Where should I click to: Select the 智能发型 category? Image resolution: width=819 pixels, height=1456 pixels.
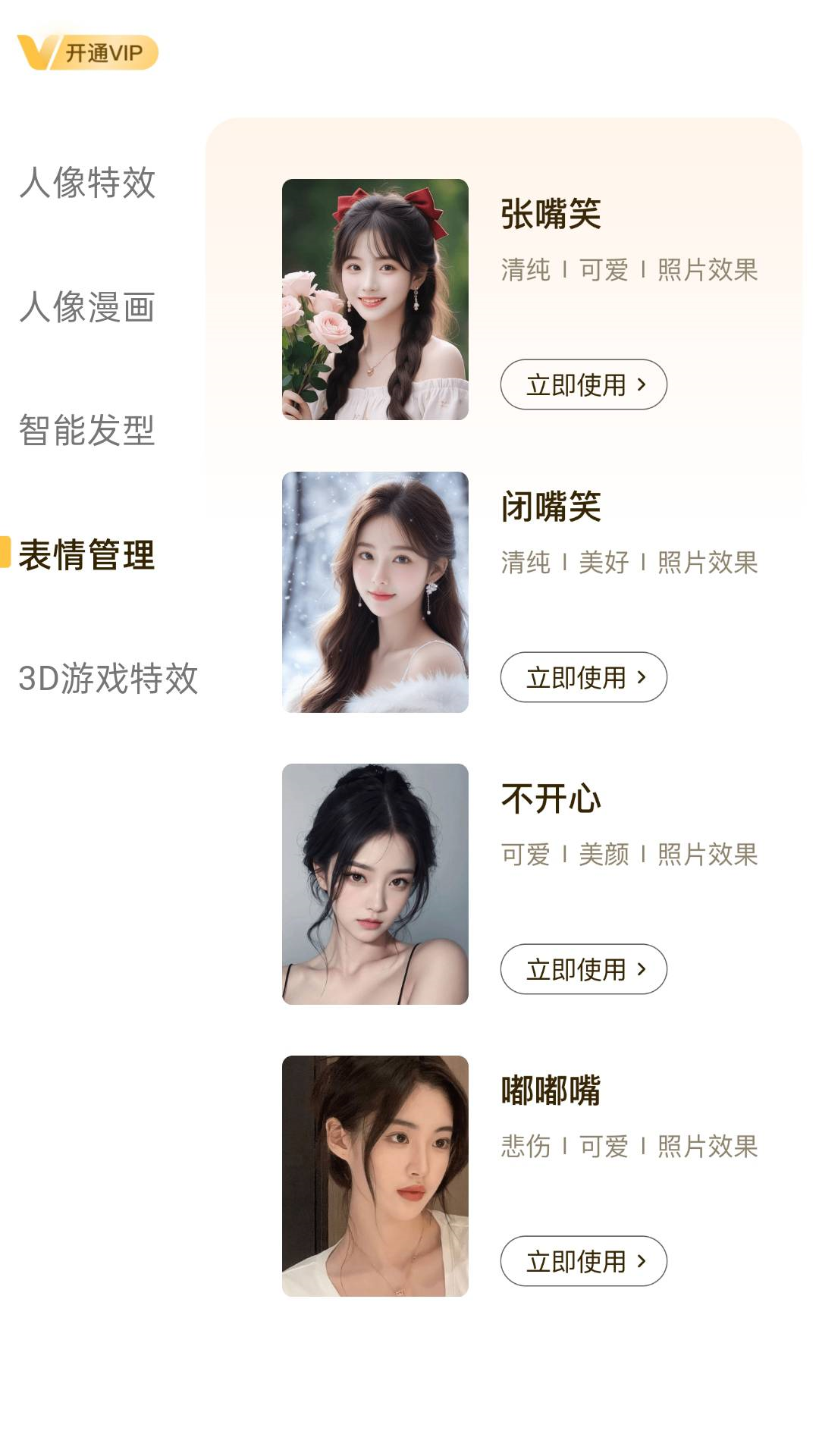[x=88, y=429]
